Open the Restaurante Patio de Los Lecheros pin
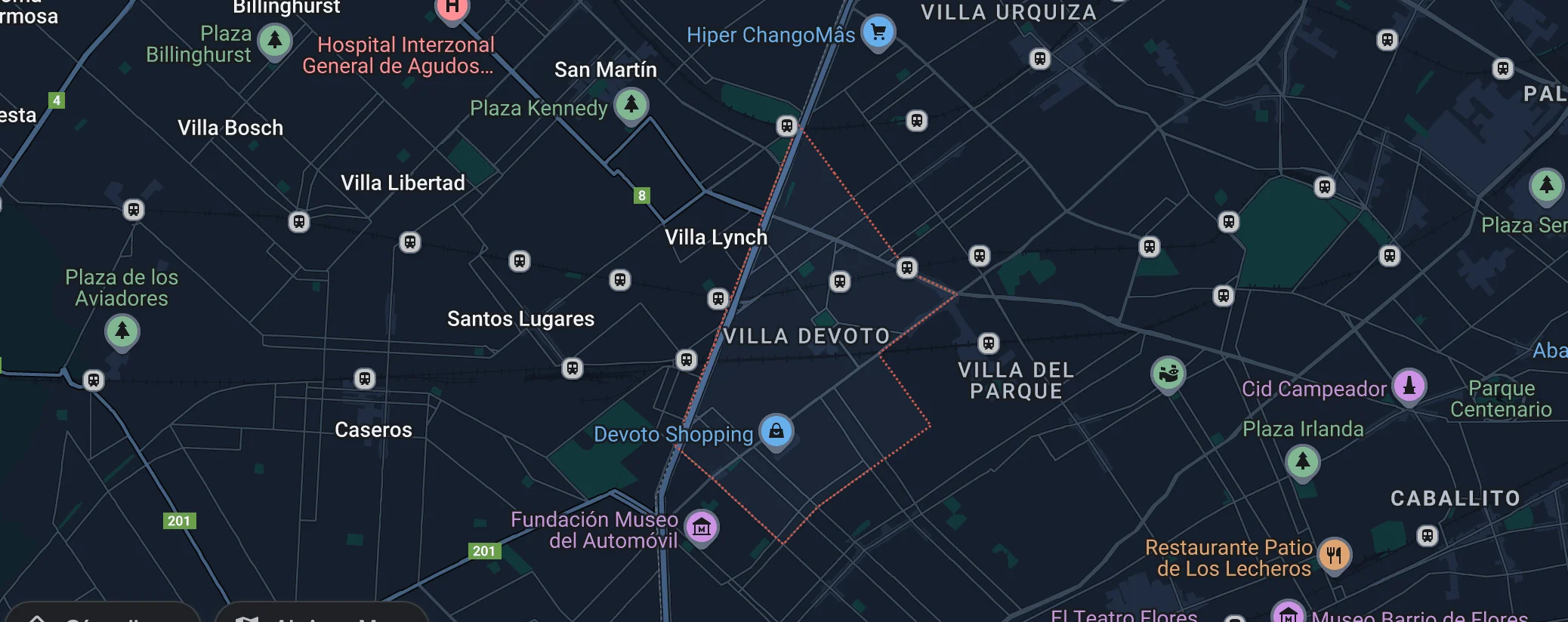 pyautogui.click(x=1334, y=556)
